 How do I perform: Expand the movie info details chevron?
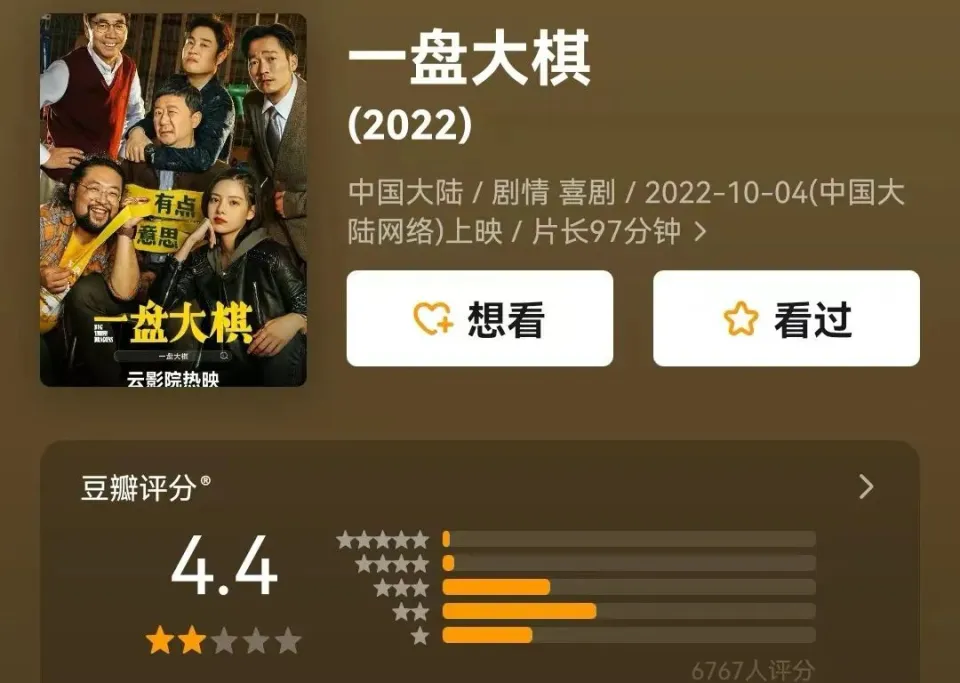(x=700, y=233)
